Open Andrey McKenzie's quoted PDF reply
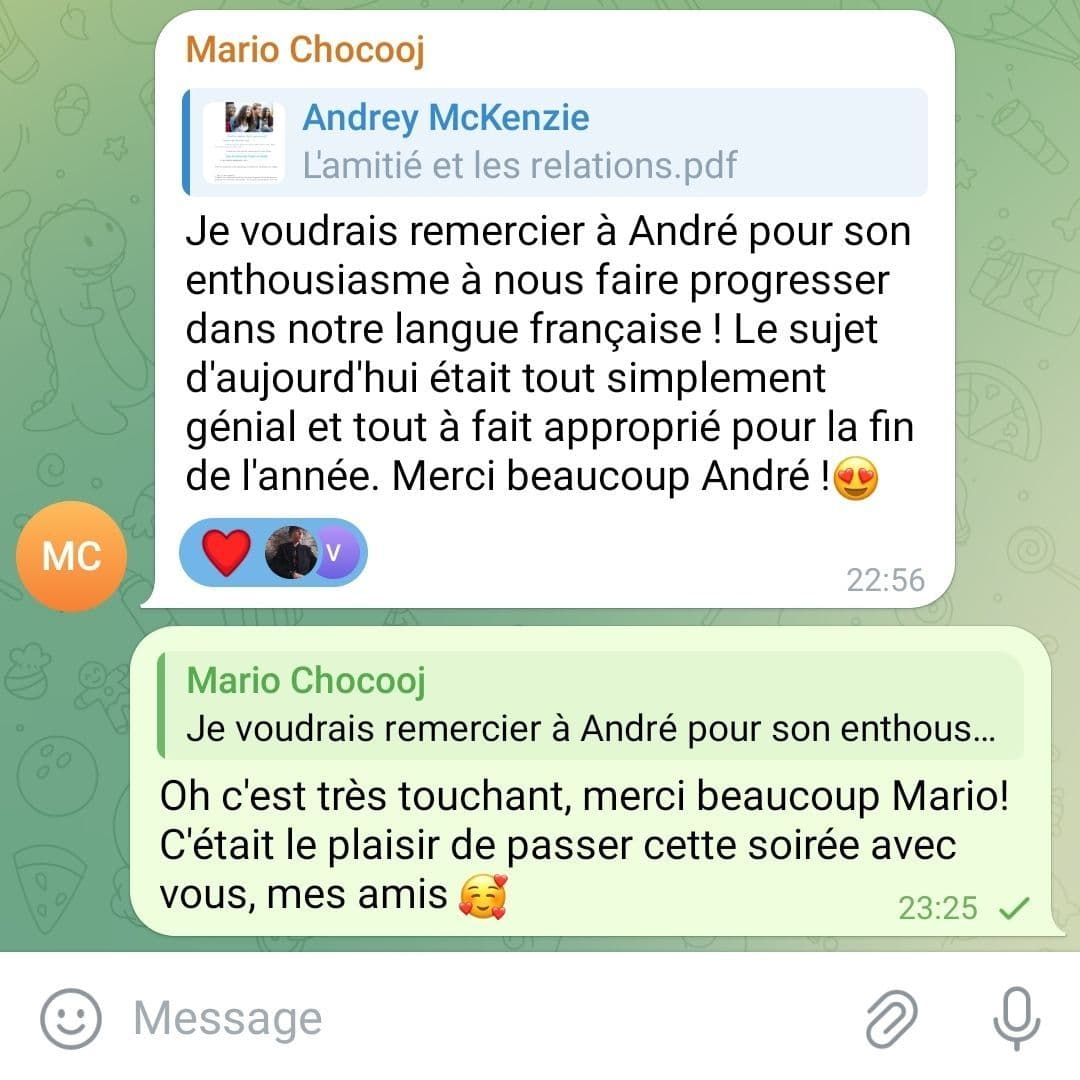Image resolution: width=1080 pixels, height=1080 pixels. click(x=555, y=141)
